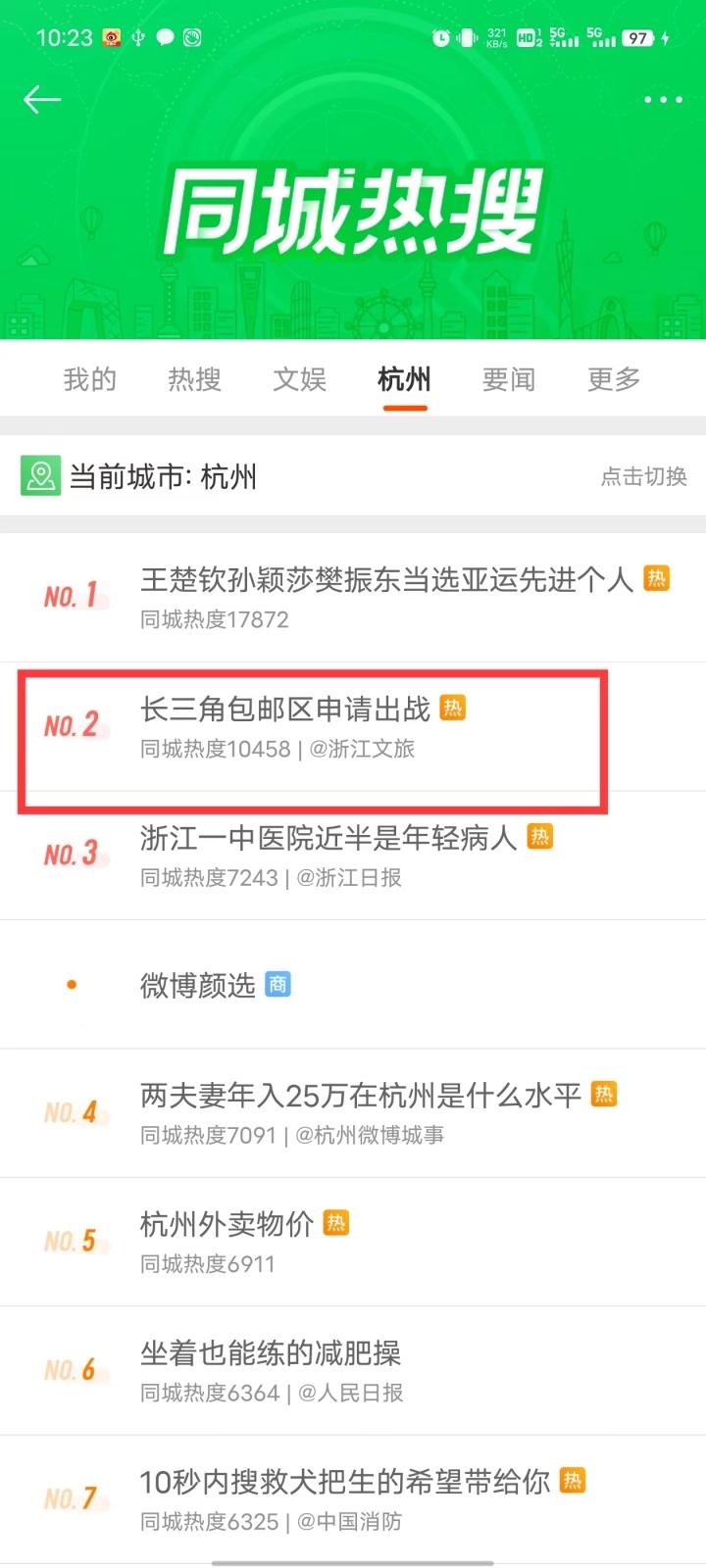This screenshot has width=706, height=1568.
Task: Open topic 杭州外卖物价
Action: coord(353,1243)
